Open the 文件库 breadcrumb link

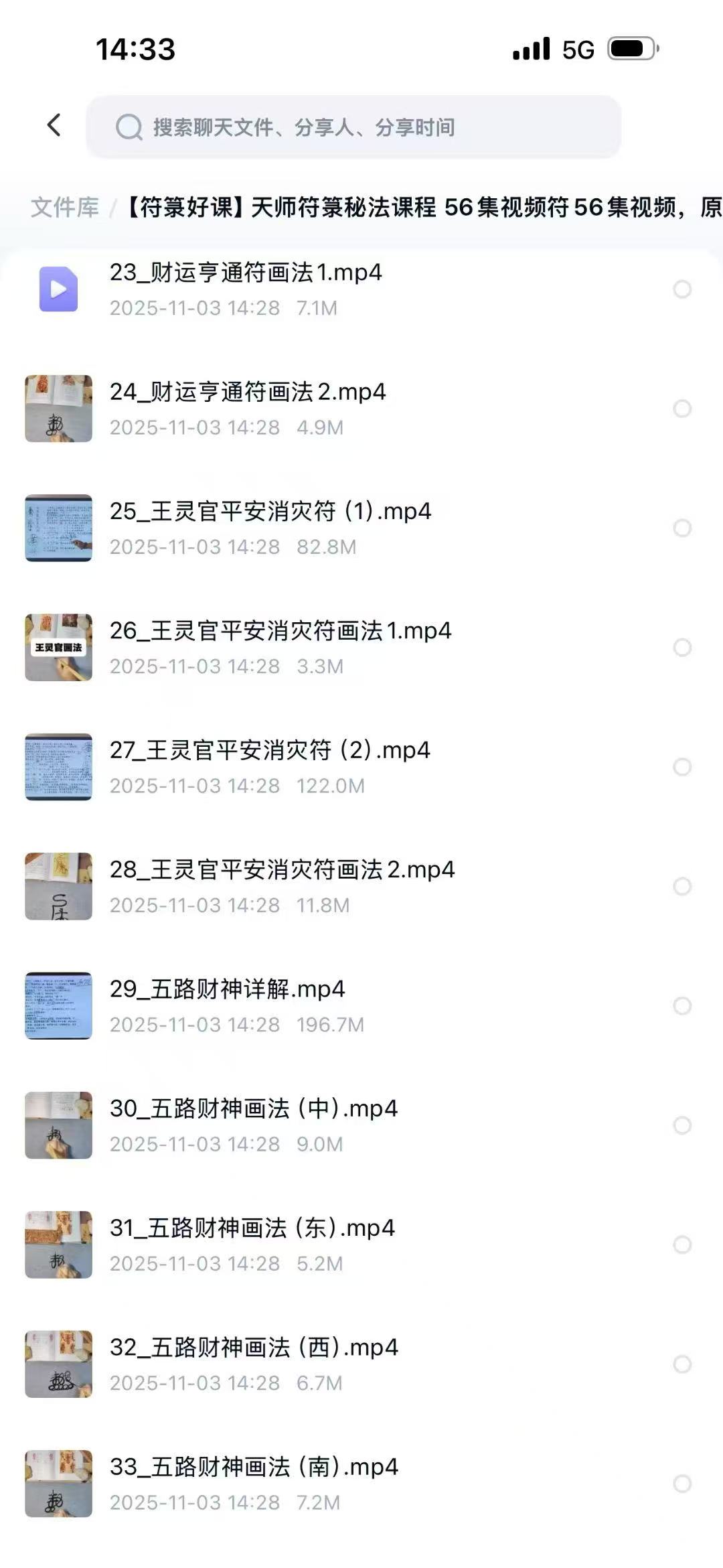(65, 208)
